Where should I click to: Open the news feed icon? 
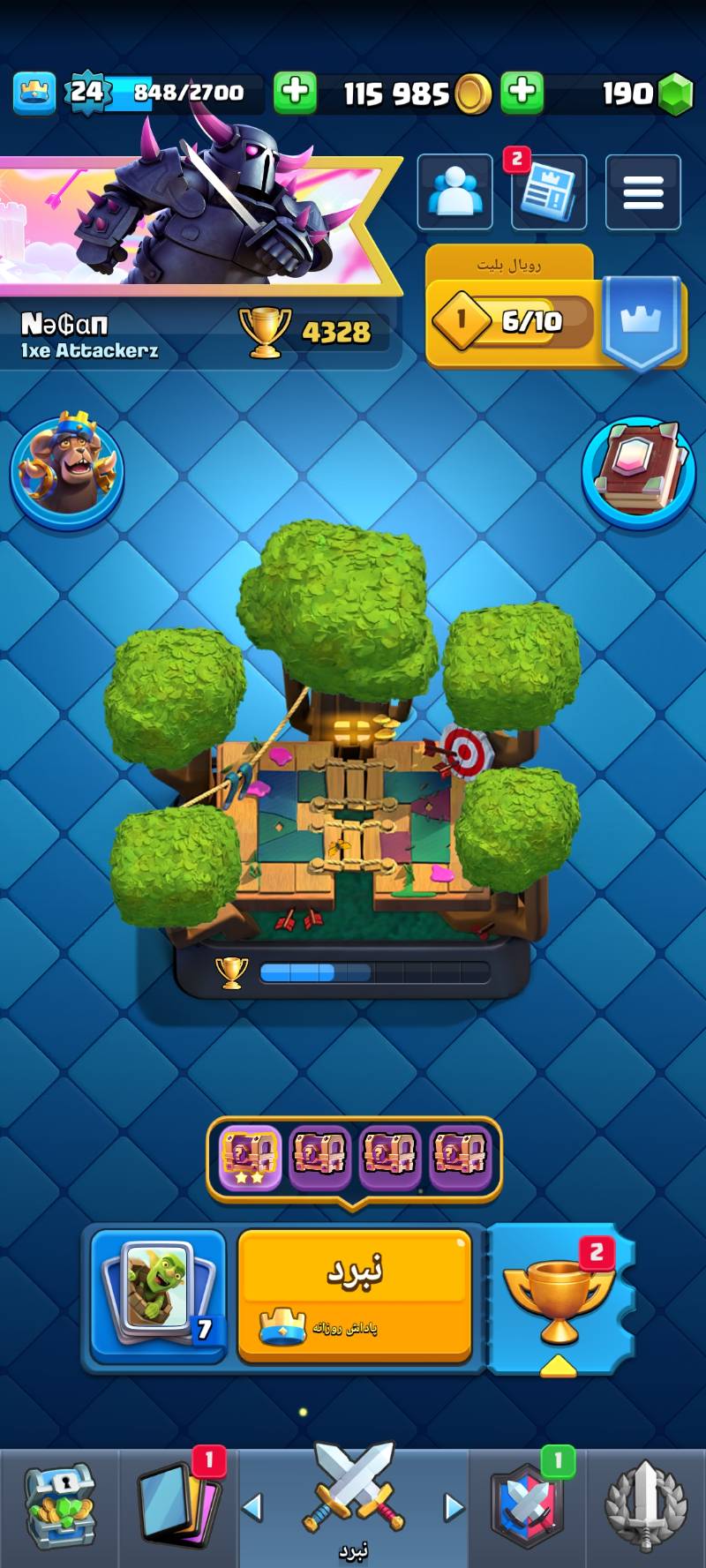coord(548,192)
